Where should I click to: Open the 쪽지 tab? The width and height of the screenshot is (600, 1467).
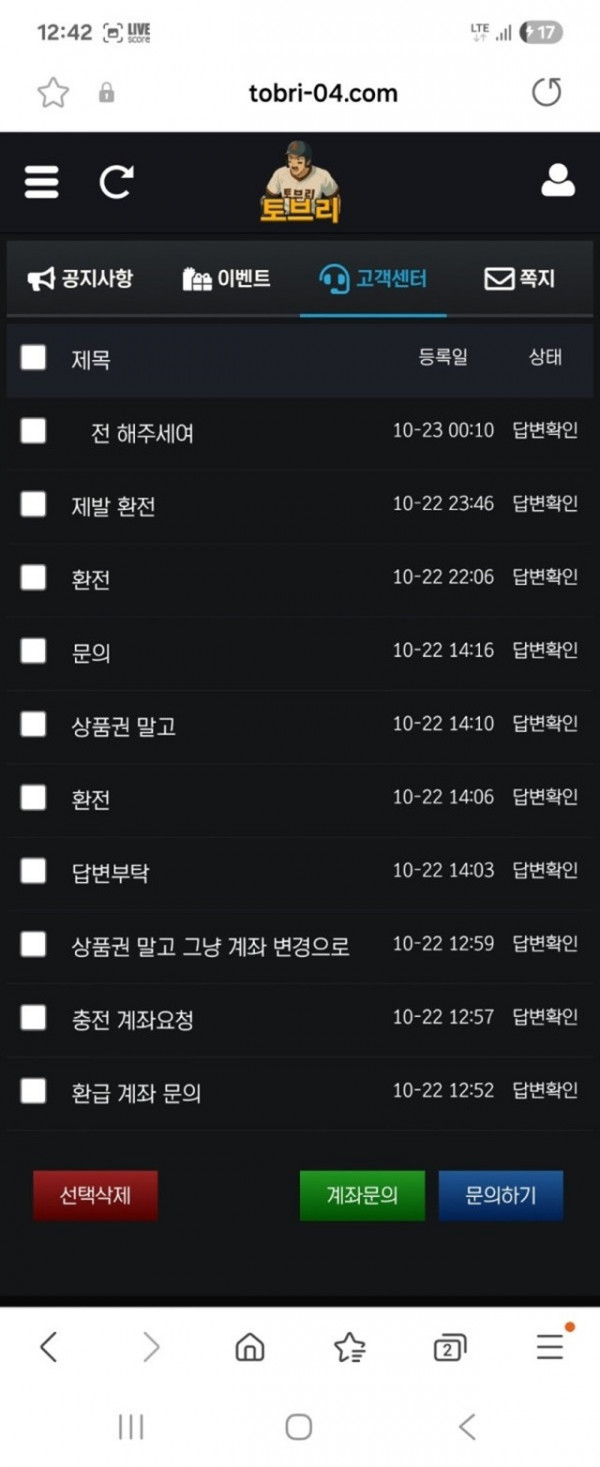click(519, 279)
